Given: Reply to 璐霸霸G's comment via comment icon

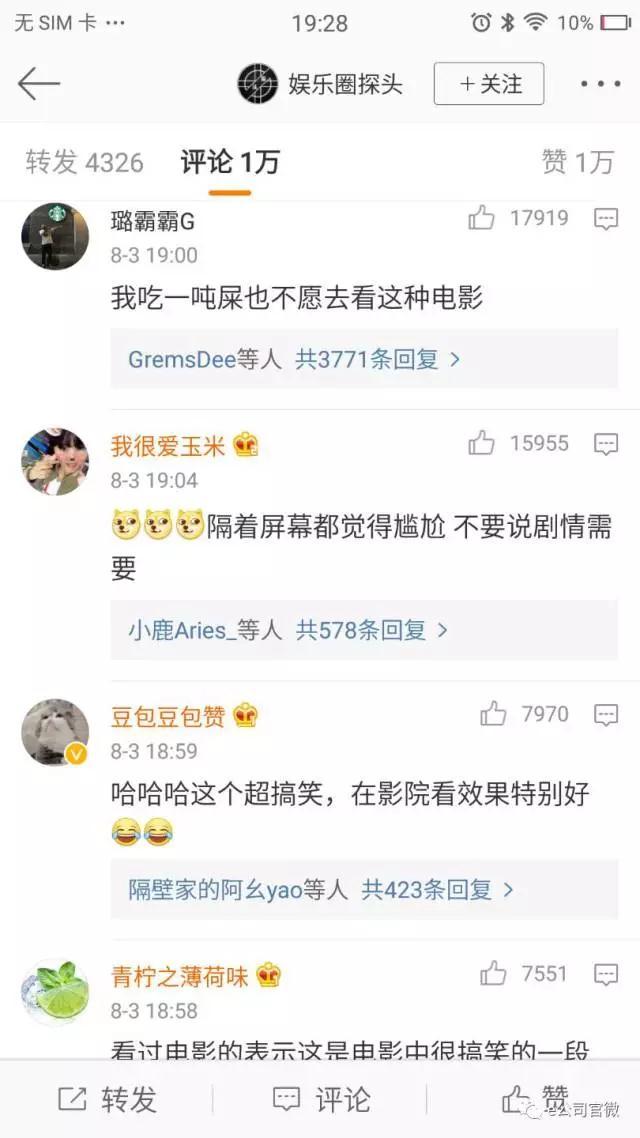Looking at the screenshot, I should [606, 219].
